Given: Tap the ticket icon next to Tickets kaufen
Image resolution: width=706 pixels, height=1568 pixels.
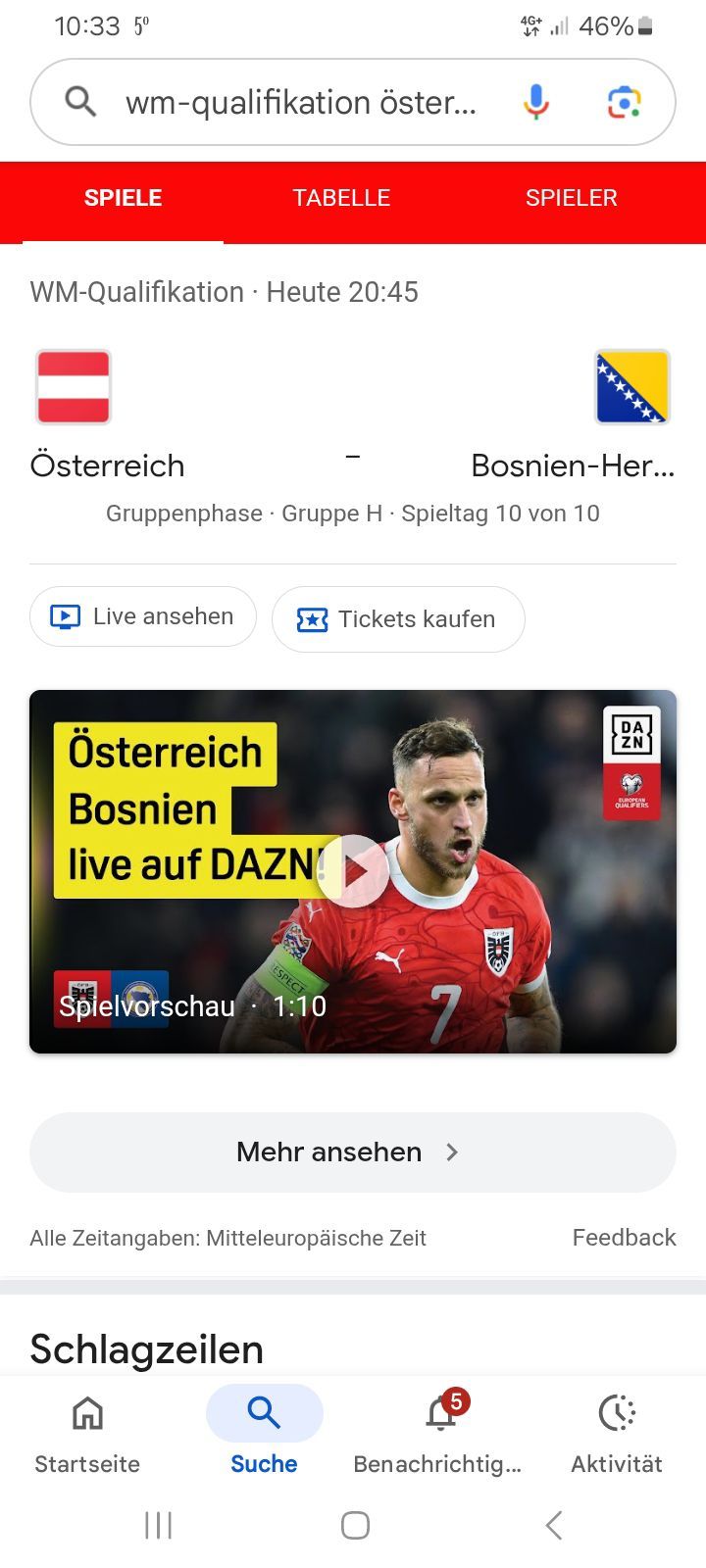Looking at the screenshot, I should 312,619.
